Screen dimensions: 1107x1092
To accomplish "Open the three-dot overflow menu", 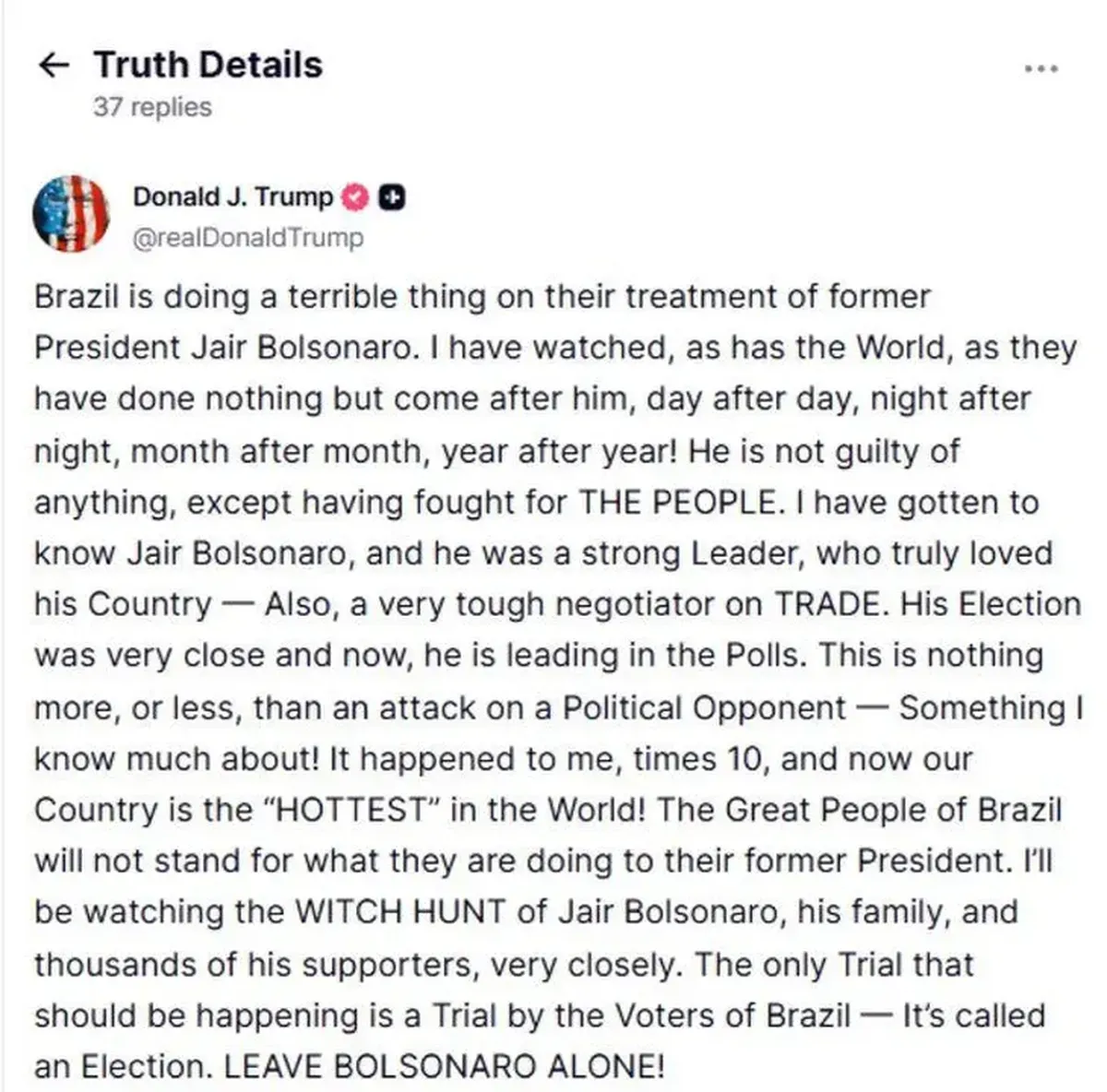I will click(1041, 68).
